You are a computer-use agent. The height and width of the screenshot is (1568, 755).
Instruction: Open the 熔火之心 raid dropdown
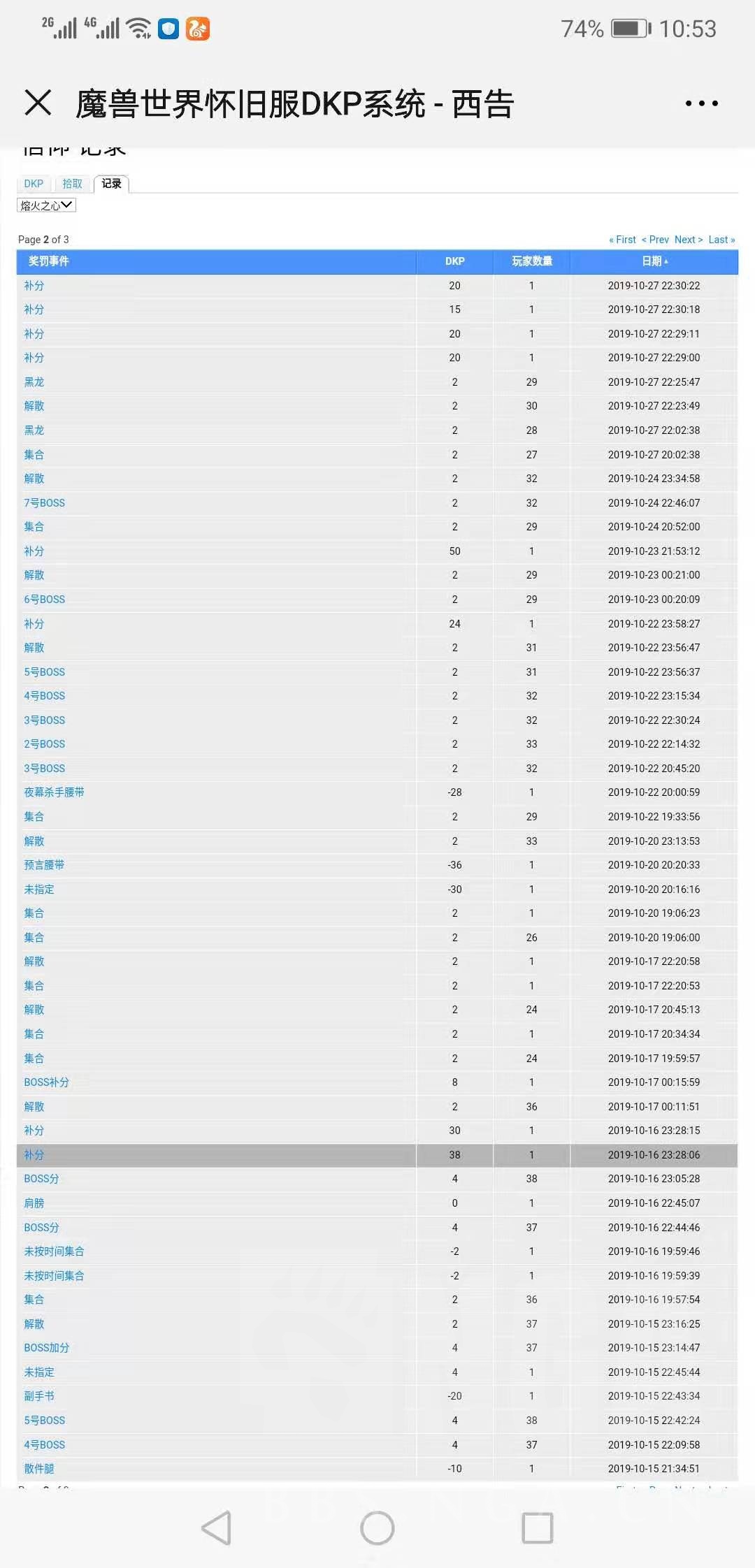point(46,205)
